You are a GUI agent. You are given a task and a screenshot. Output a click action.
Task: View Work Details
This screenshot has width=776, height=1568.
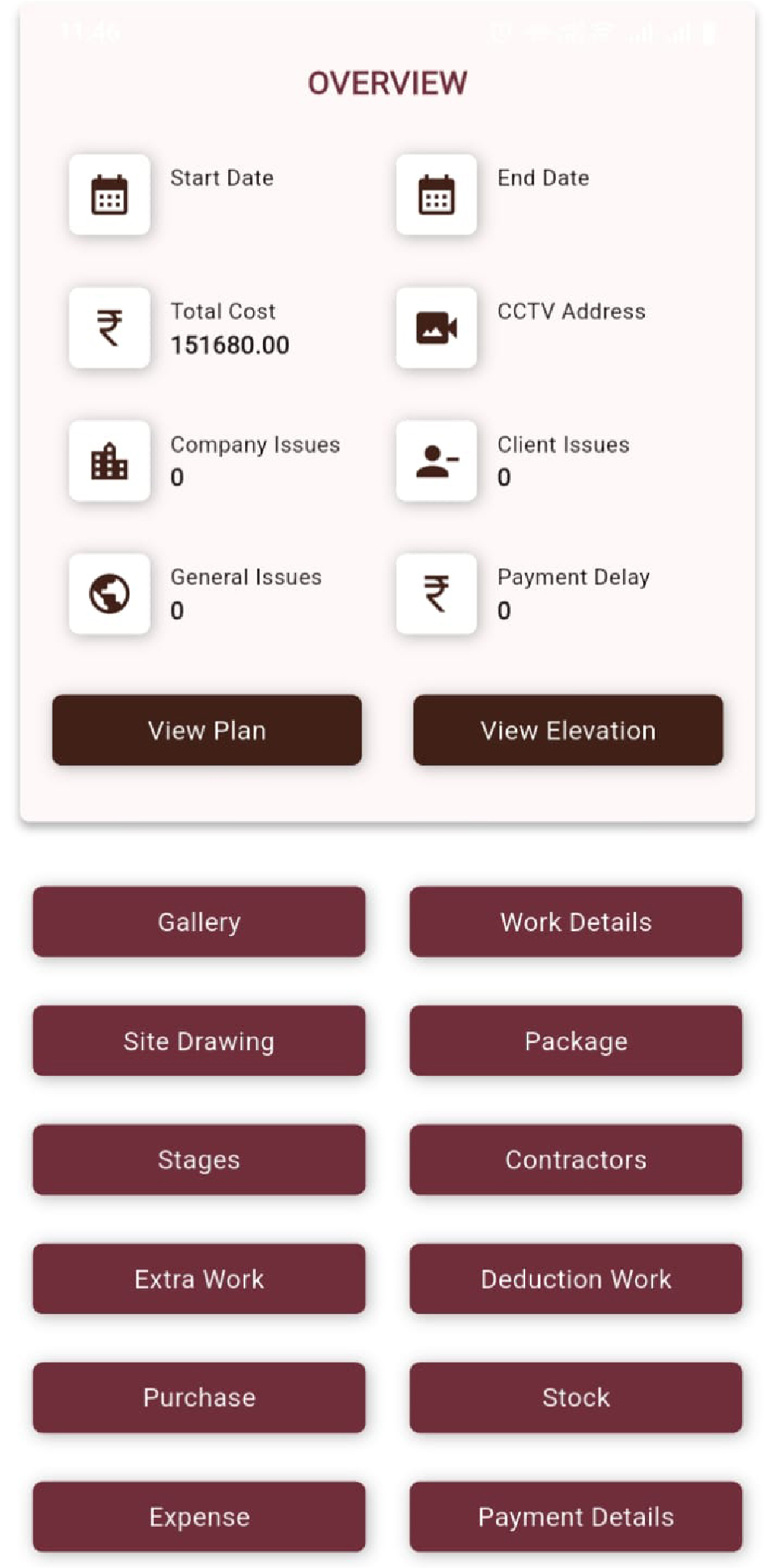click(x=575, y=922)
